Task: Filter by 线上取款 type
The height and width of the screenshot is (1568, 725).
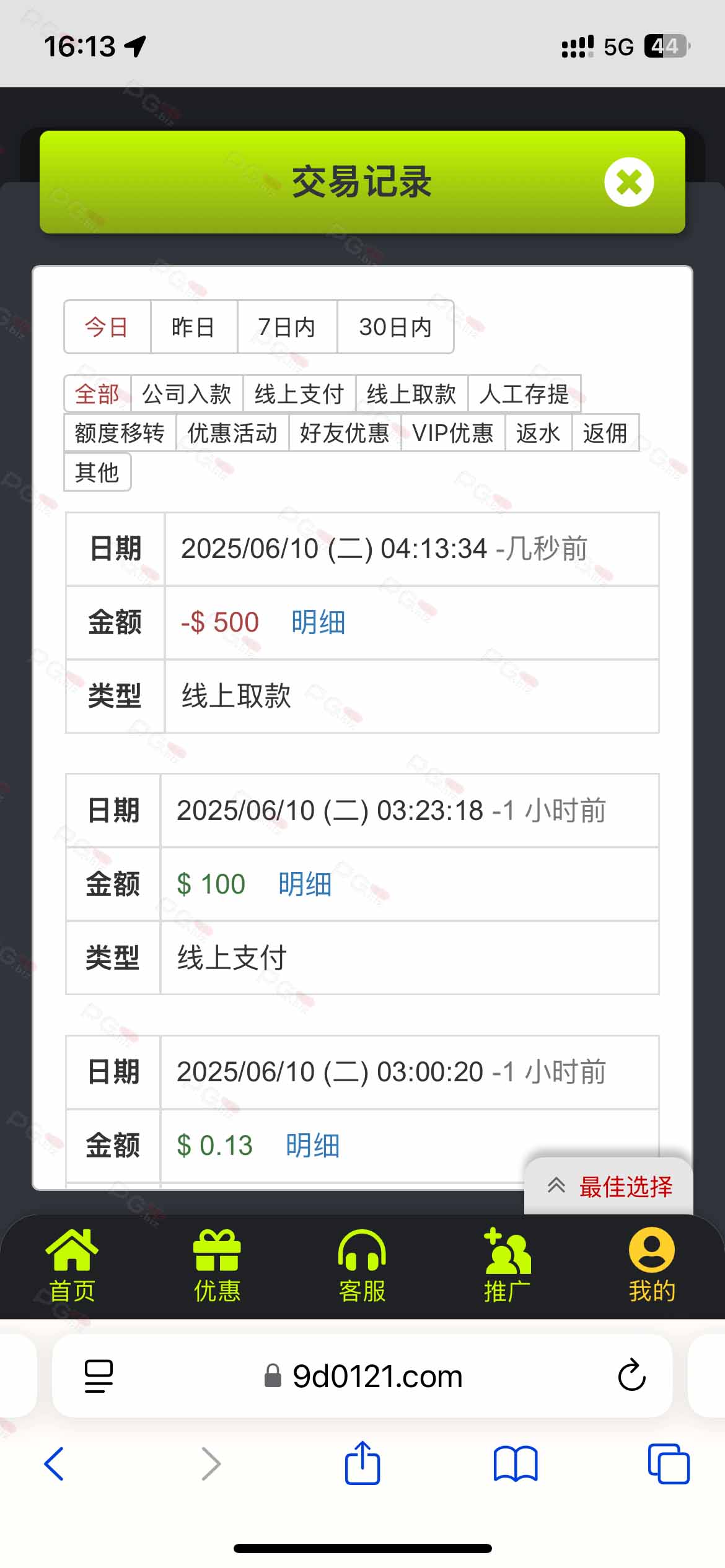Action: pyautogui.click(x=411, y=394)
